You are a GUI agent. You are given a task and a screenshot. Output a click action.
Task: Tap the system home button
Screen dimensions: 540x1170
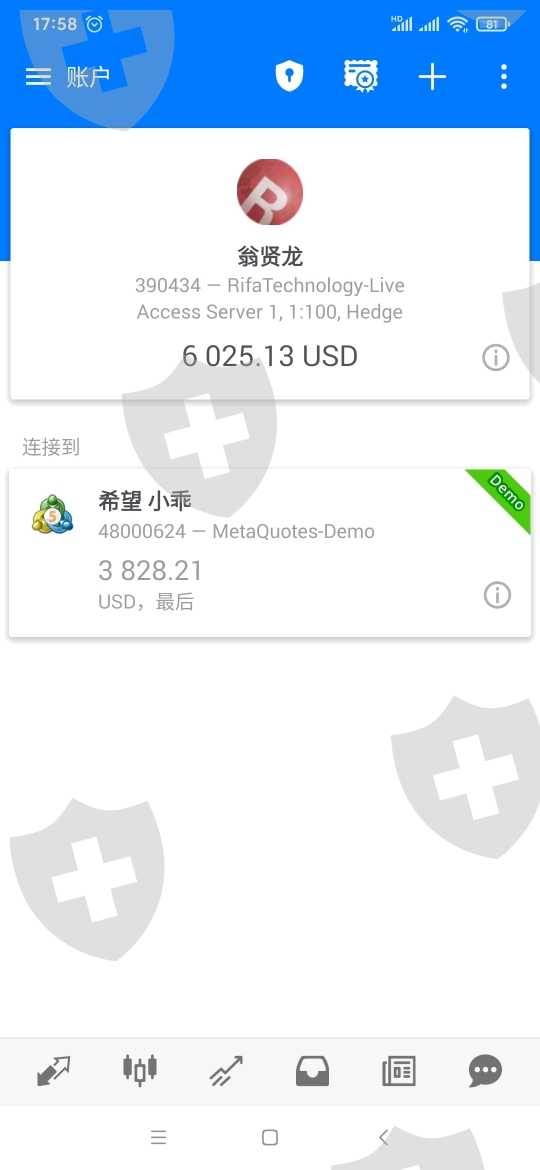click(270, 1137)
